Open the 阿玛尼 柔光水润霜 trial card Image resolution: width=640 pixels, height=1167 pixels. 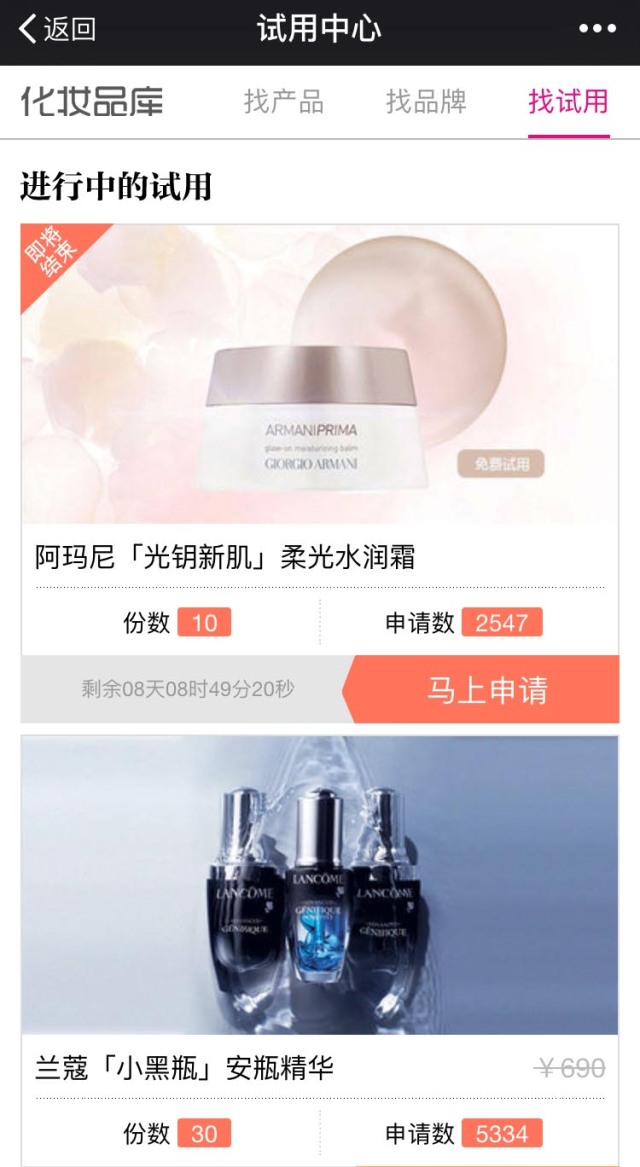pyautogui.click(x=320, y=400)
